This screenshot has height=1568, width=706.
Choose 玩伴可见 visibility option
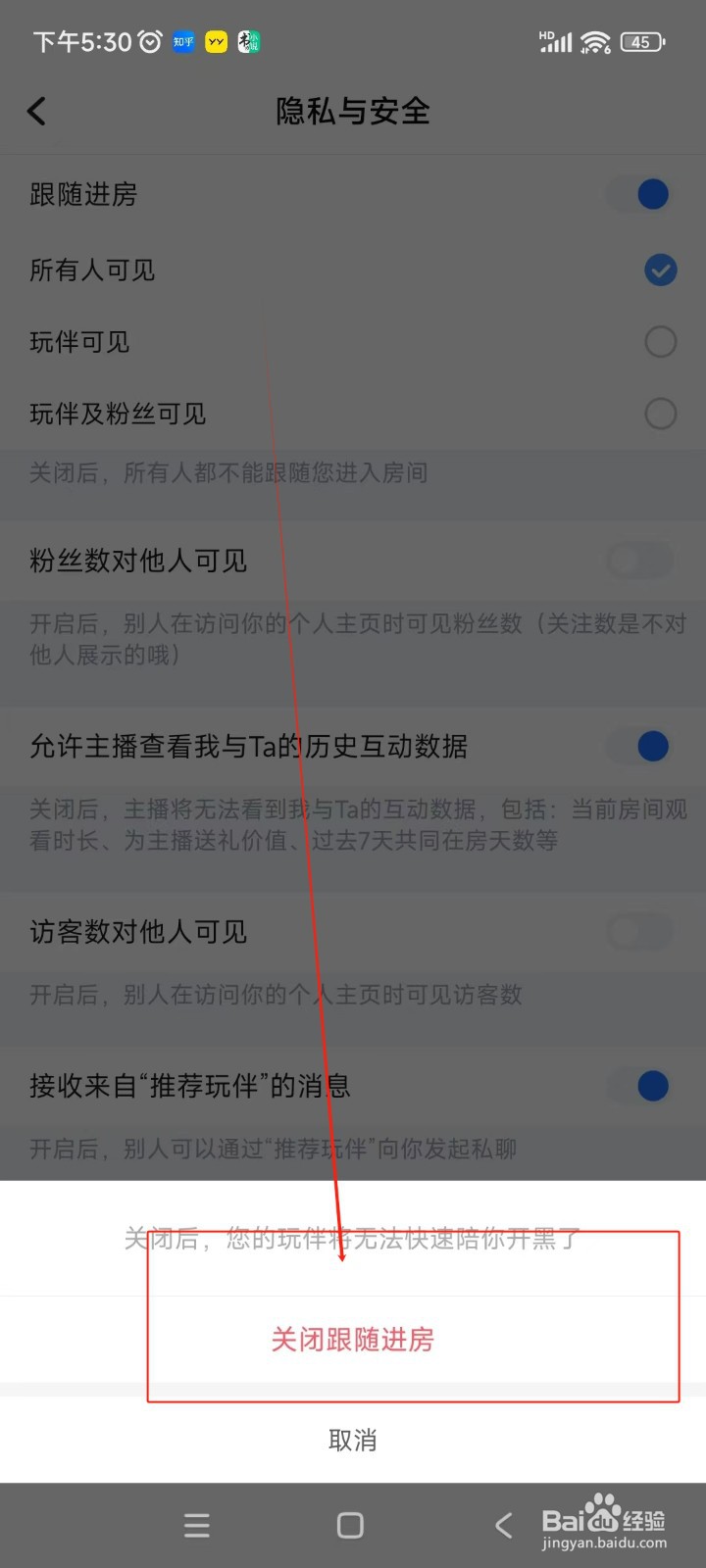tap(660, 342)
